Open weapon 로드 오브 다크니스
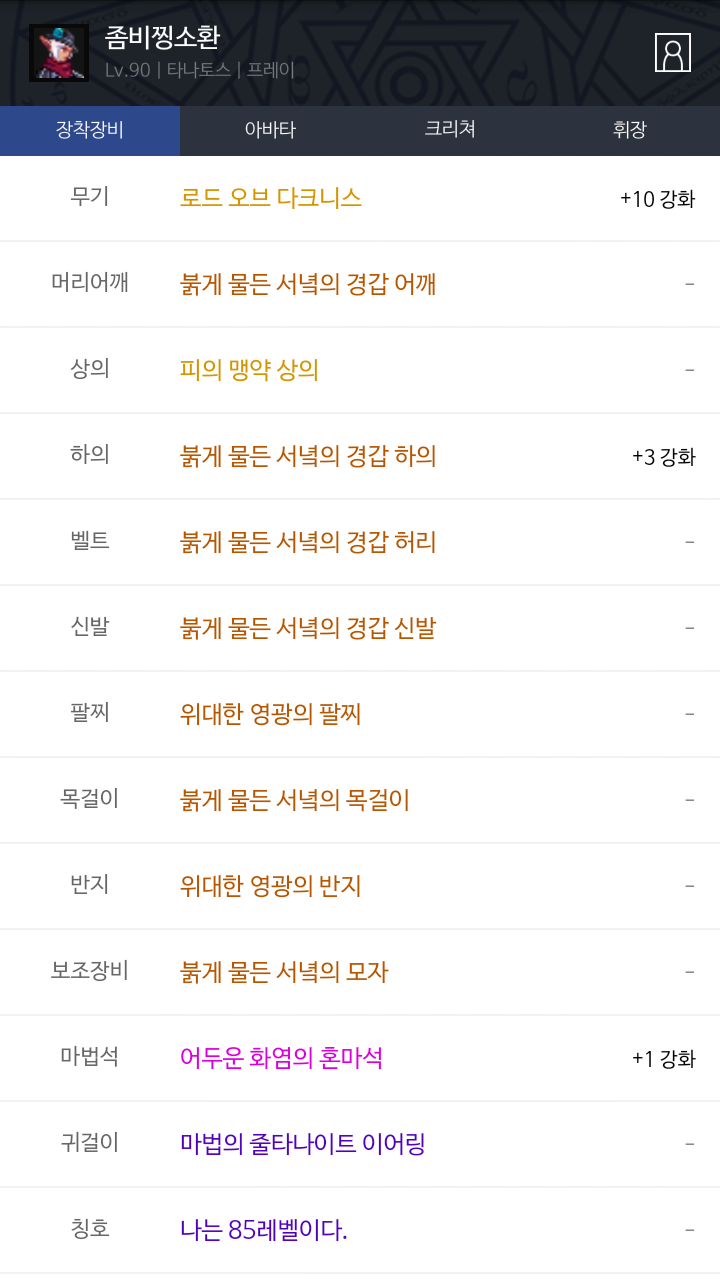The width and height of the screenshot is (720, 1280). pos(271,198)
